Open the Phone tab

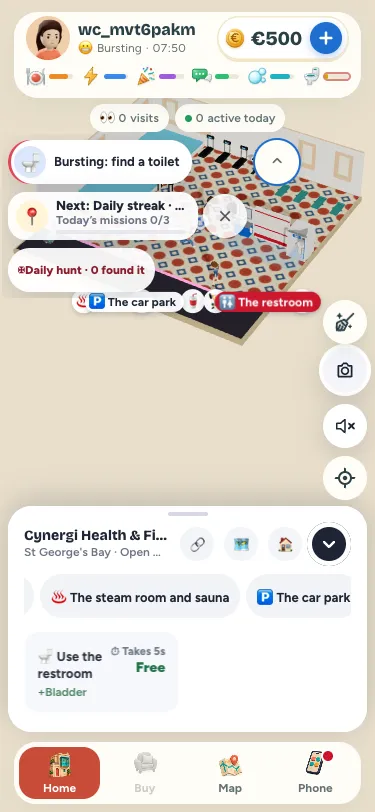(315, 773)
